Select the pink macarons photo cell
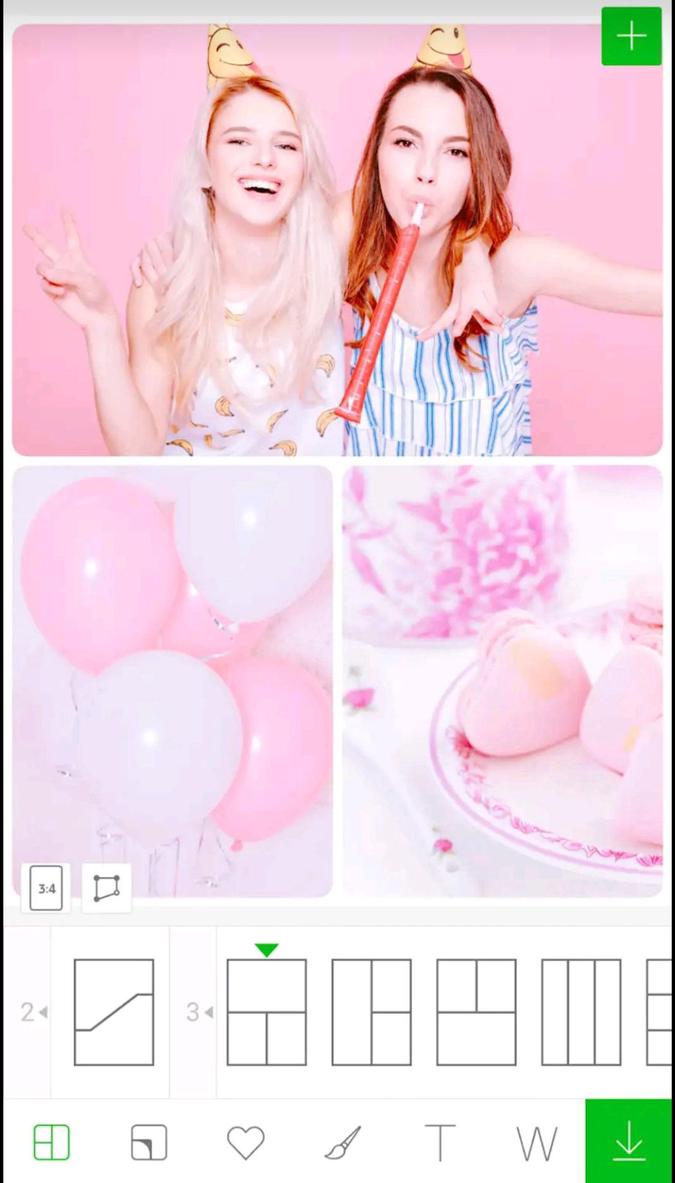Image resolution: width=675 pixels, height=1183 pixels. 502,680
